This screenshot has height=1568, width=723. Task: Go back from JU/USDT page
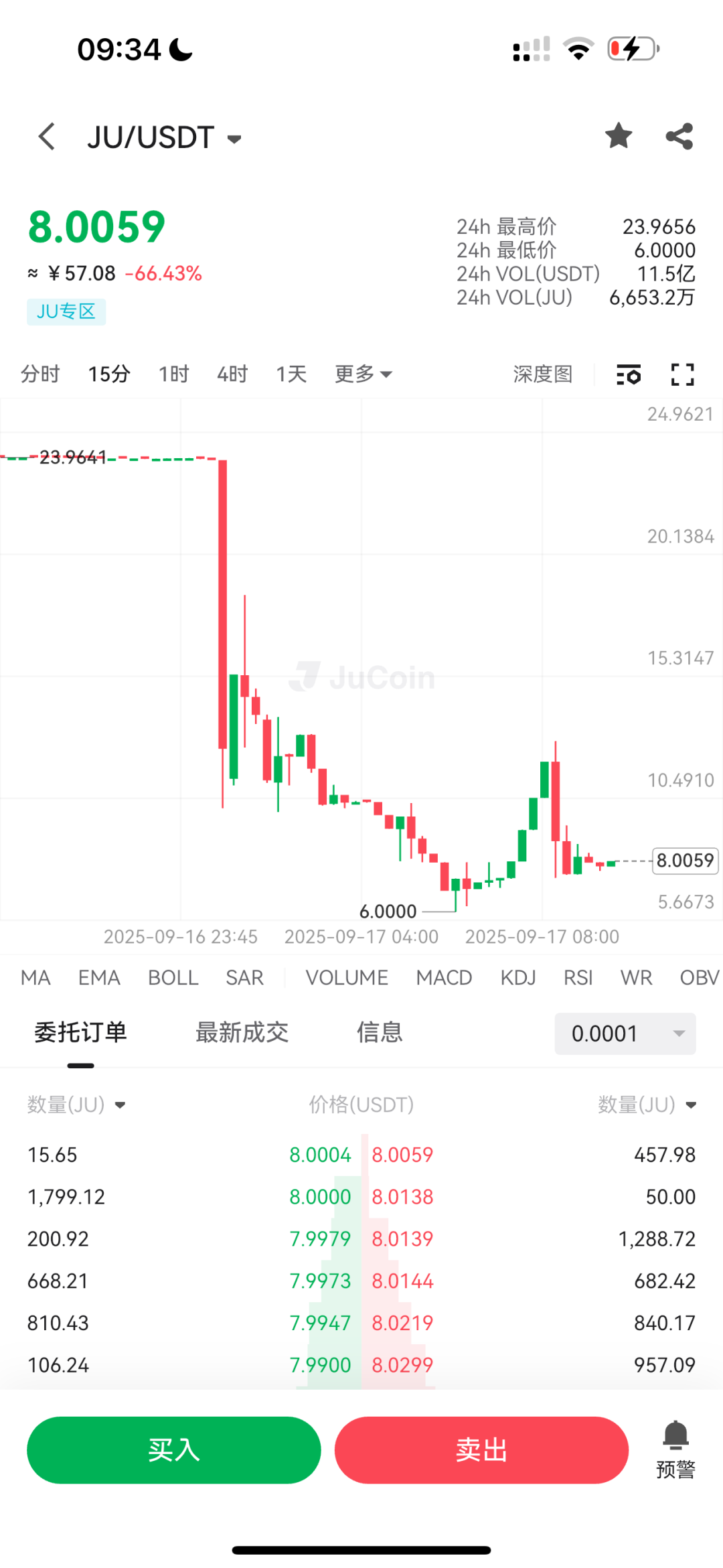tap(47, 137)
